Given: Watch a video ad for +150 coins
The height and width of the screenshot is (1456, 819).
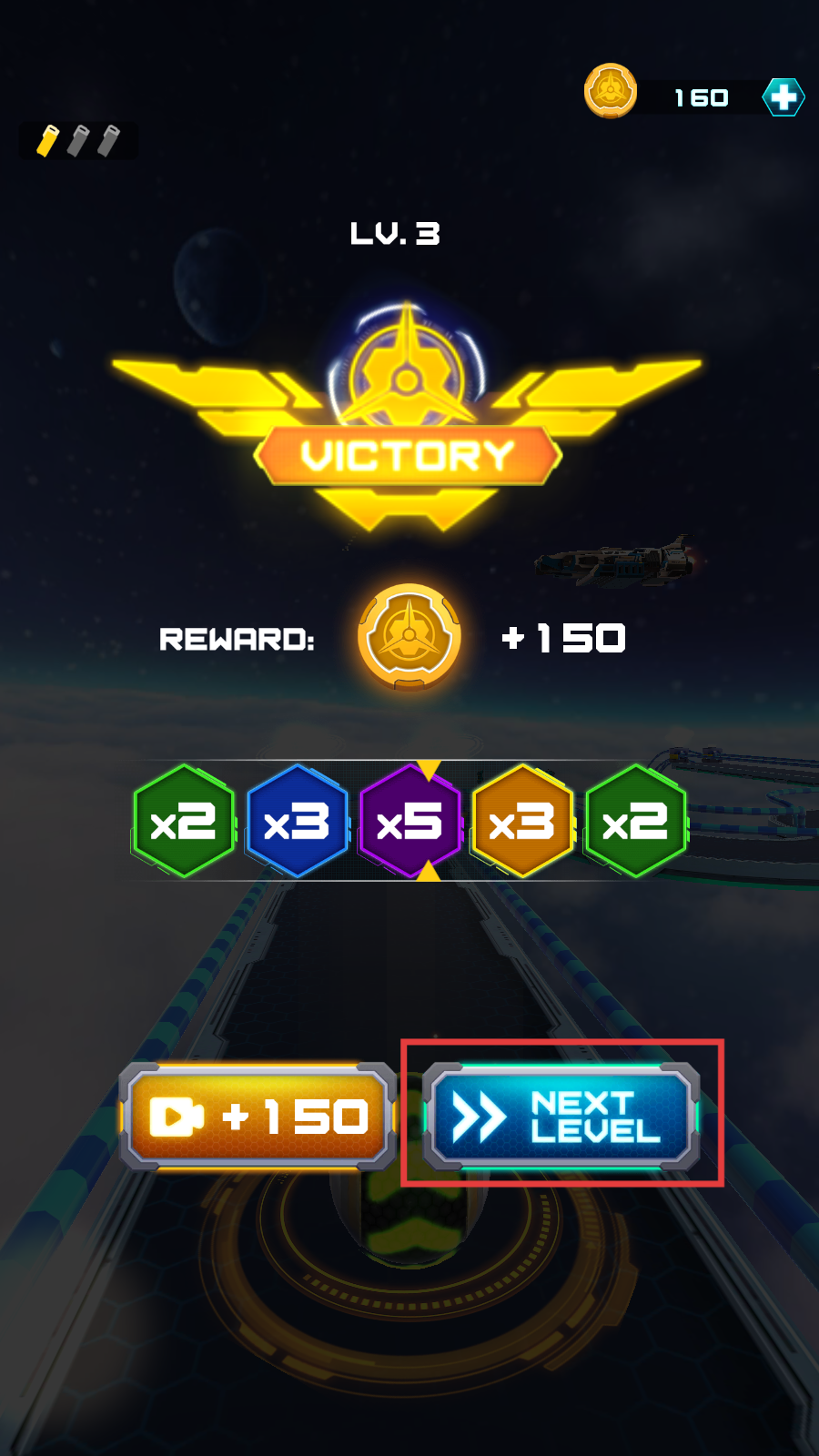Looking at the screenshot, I should [258, 1117].
